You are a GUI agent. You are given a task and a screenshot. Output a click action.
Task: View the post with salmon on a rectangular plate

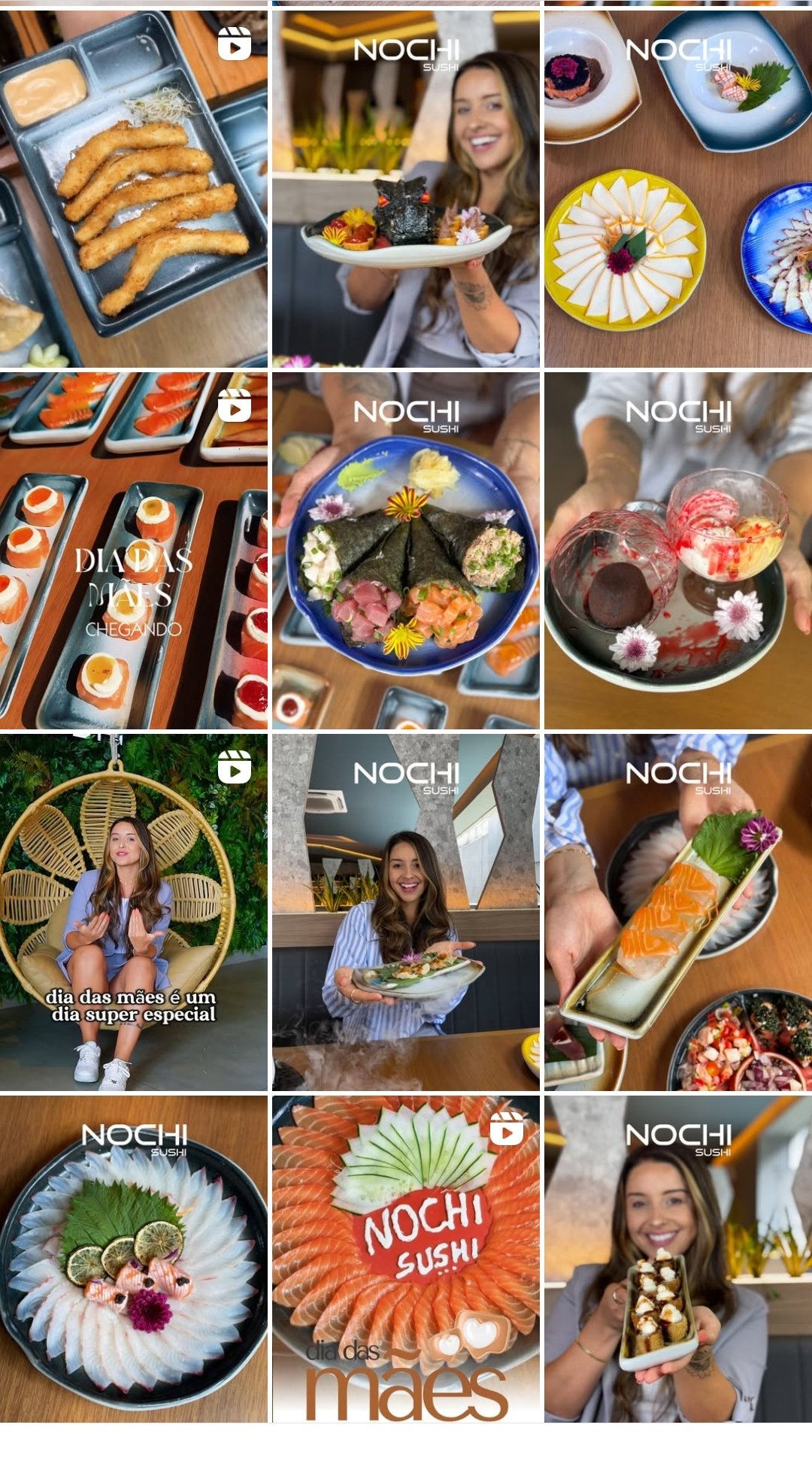[678, 912]
